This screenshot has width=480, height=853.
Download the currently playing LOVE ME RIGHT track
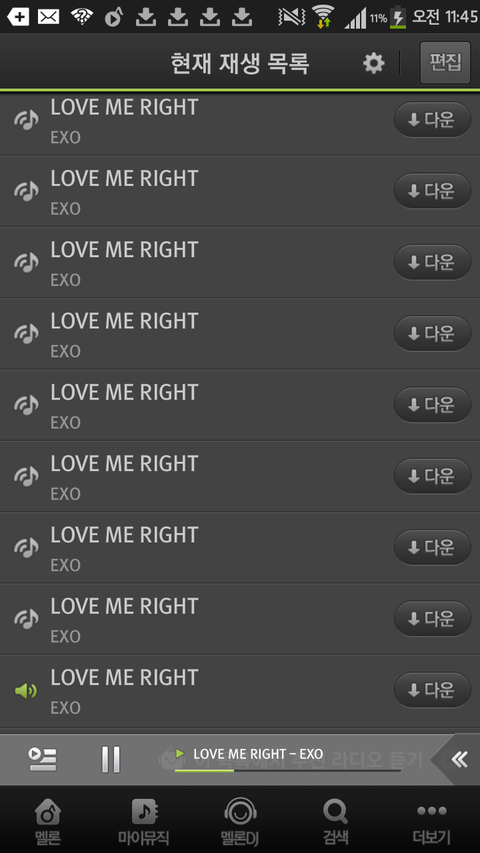click(x=433, y=690)
